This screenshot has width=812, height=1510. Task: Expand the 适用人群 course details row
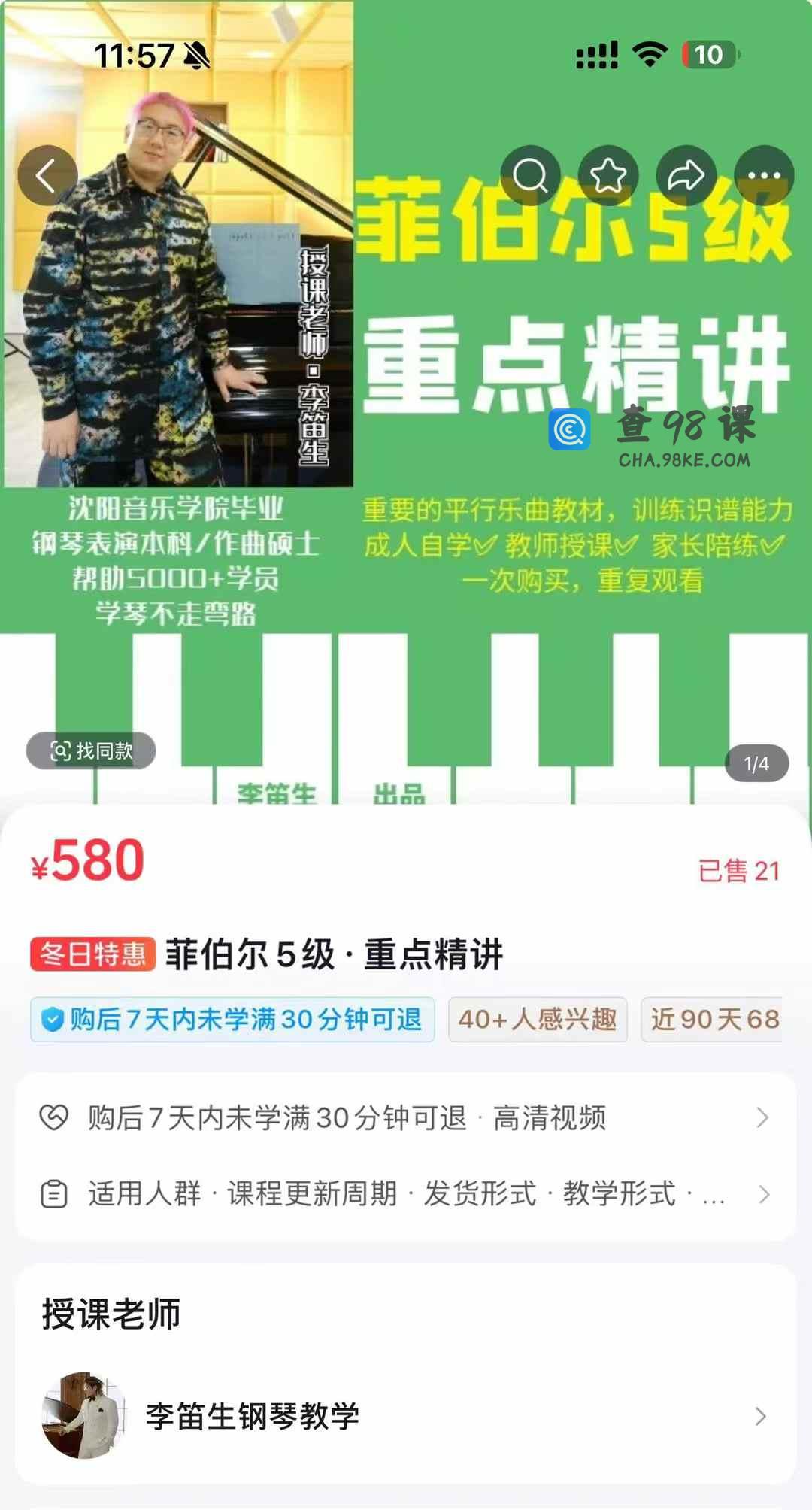tap(406, 1194)
